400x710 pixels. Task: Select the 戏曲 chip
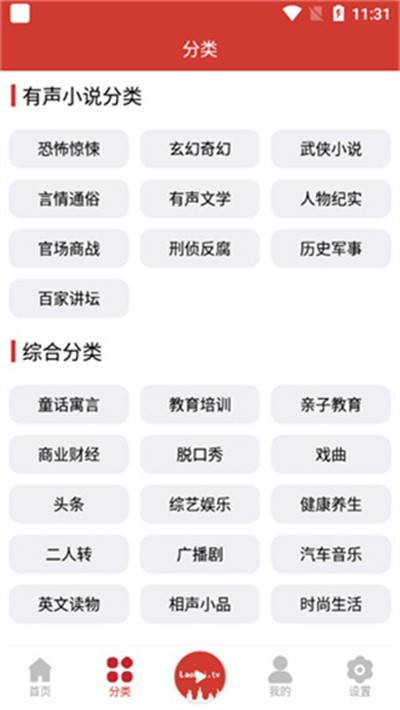coord(331,454)
